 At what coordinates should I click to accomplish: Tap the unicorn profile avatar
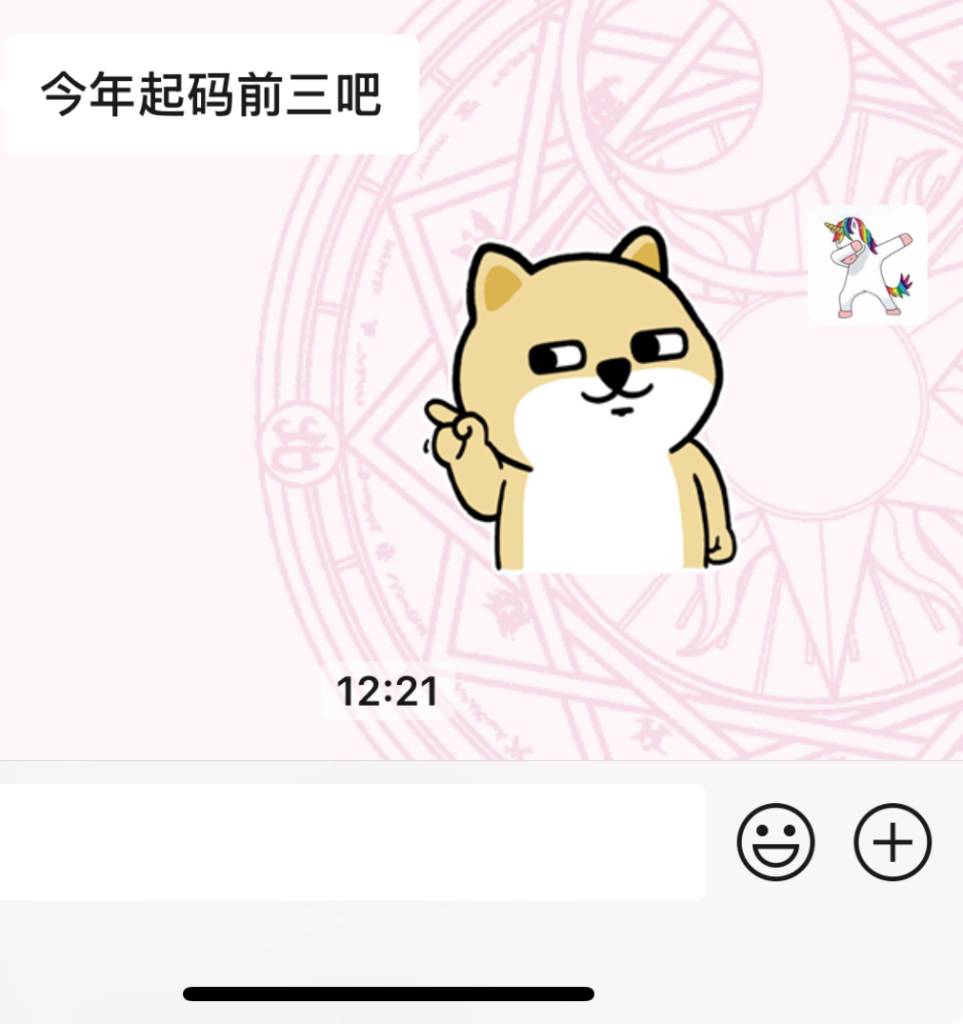click(x=867, y=265)
